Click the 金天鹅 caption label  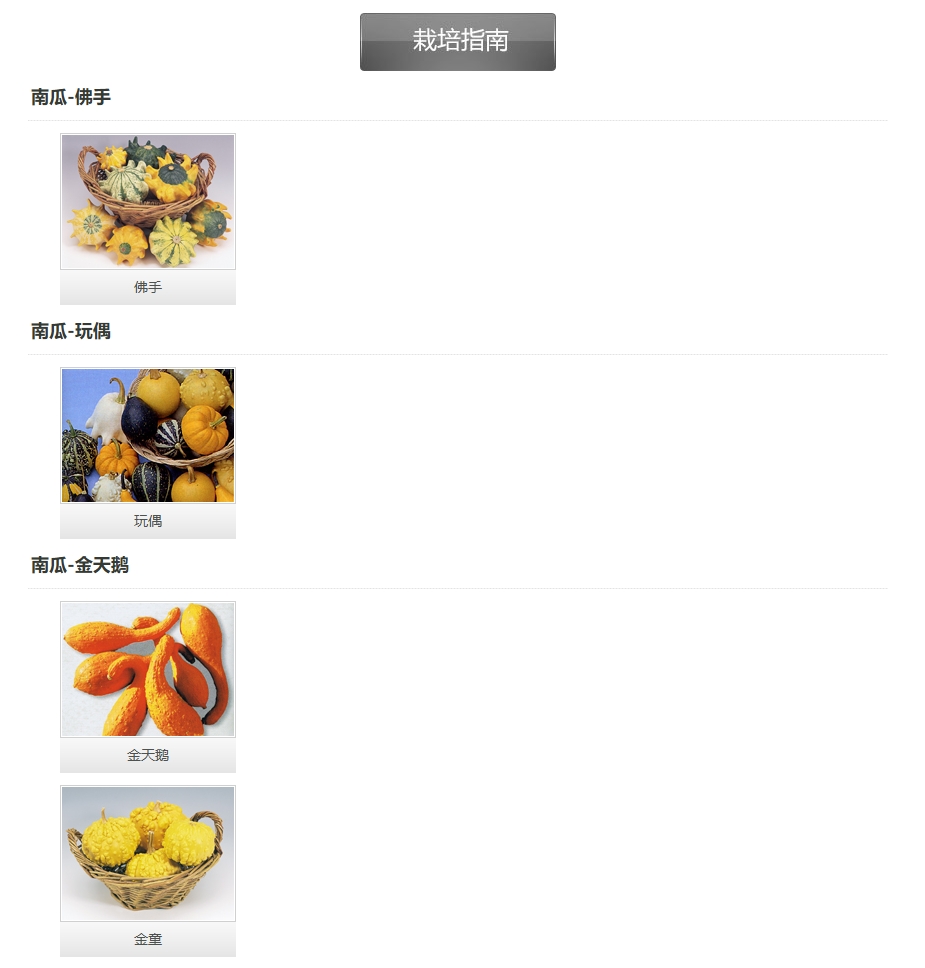click(x=148, y=755)
